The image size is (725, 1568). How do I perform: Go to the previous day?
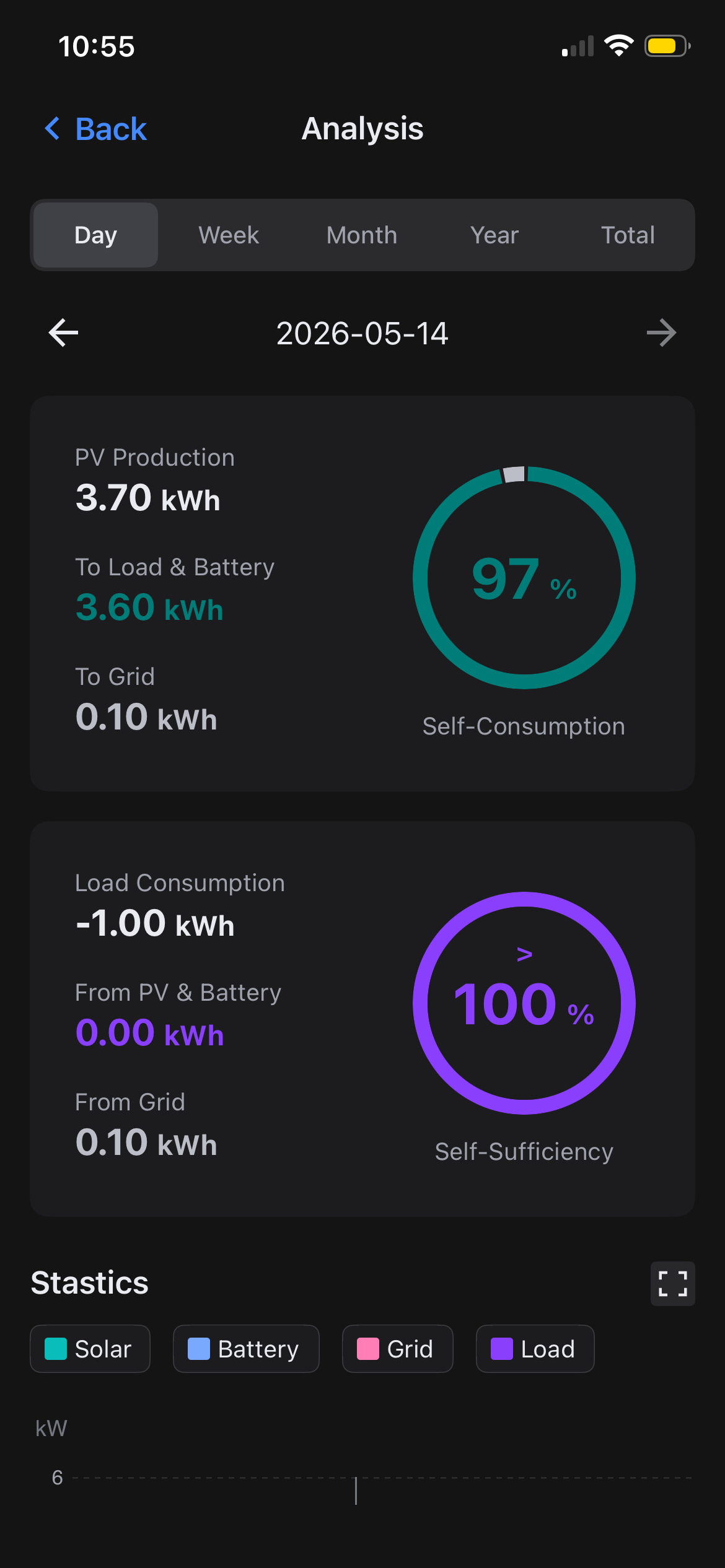(x=63, y=333)
